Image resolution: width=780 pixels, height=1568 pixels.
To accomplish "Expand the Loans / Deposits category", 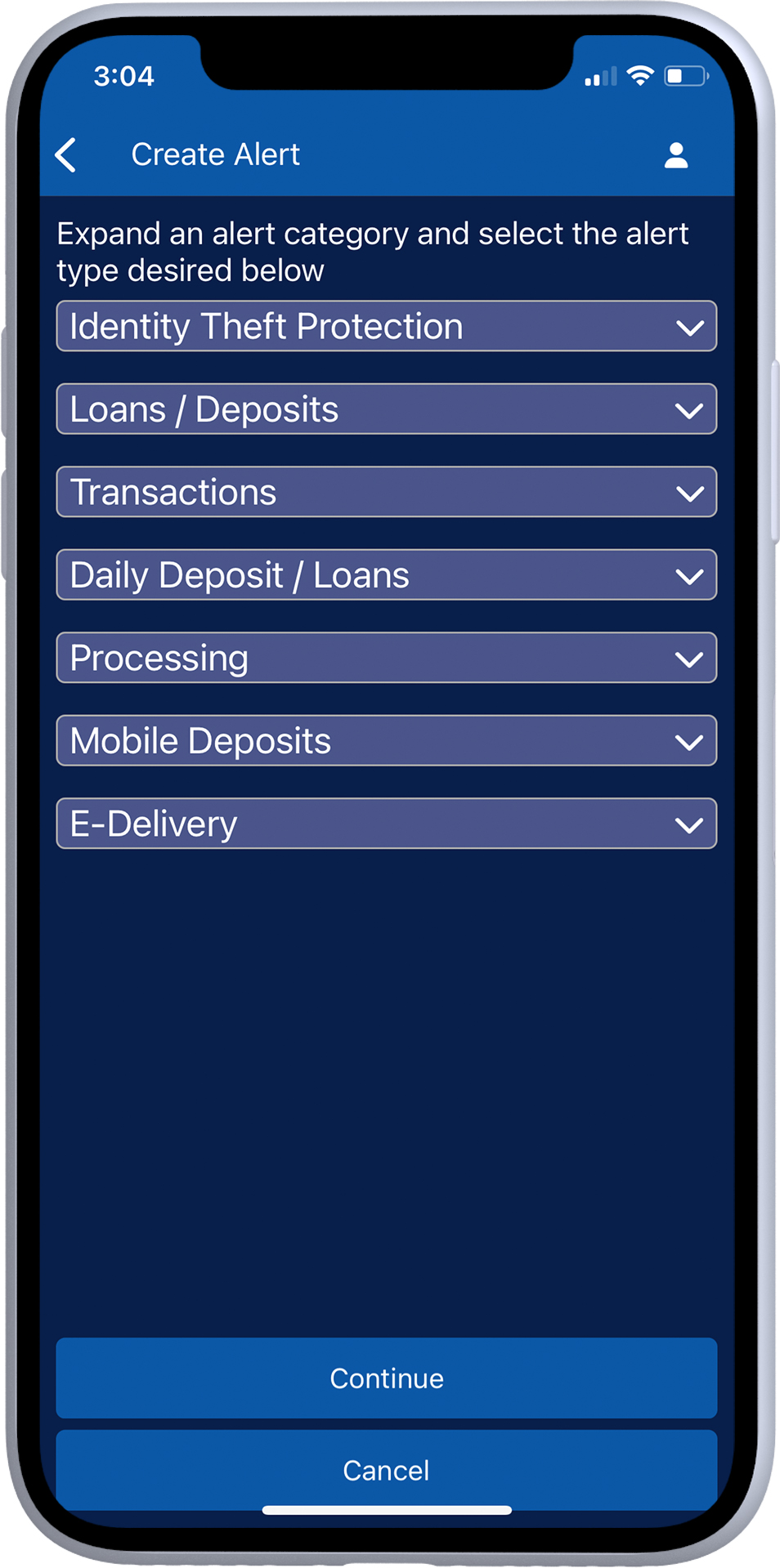I will (x=387, y=409).
